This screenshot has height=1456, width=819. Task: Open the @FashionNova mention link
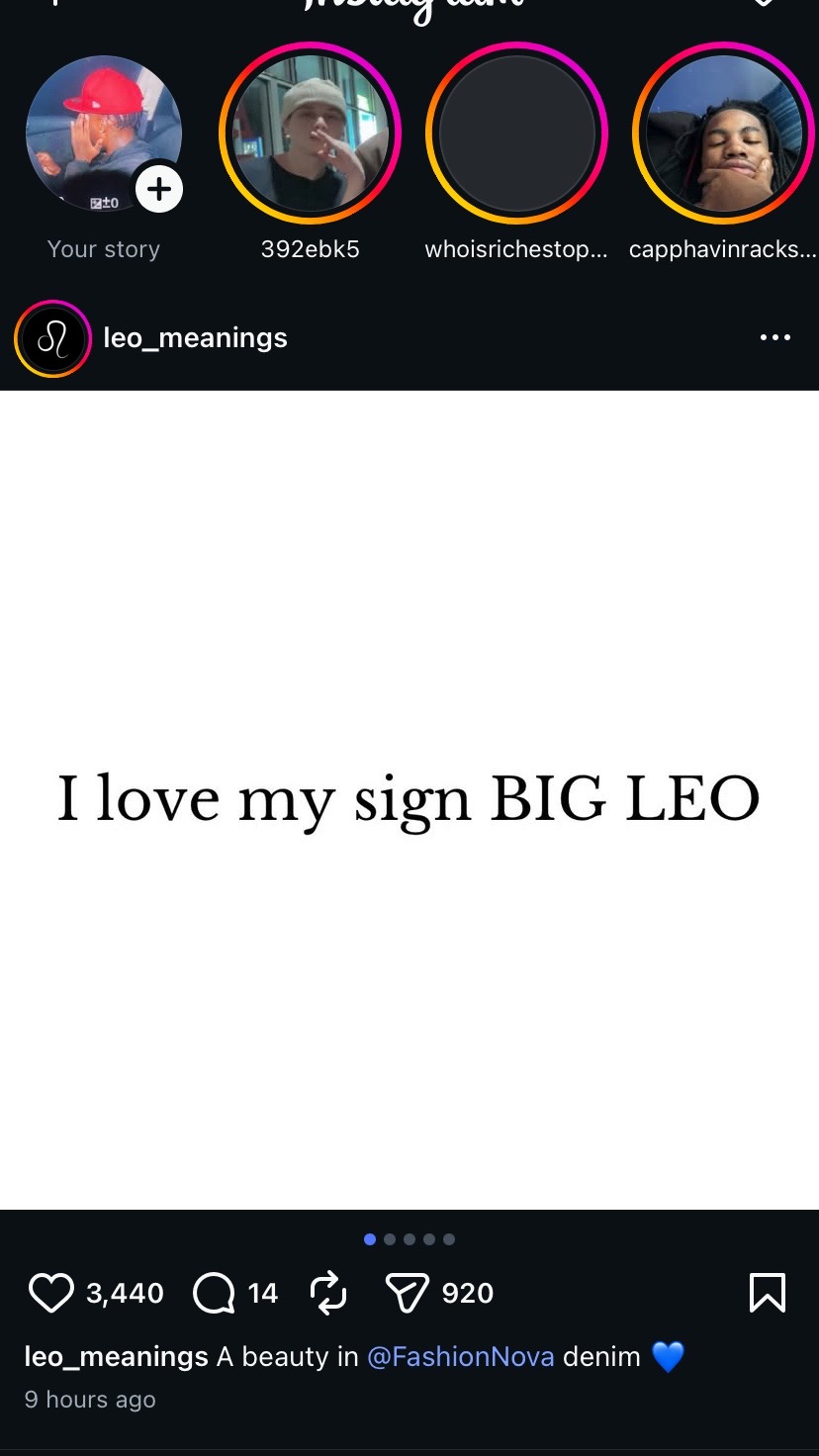(x=460, y=1356)
